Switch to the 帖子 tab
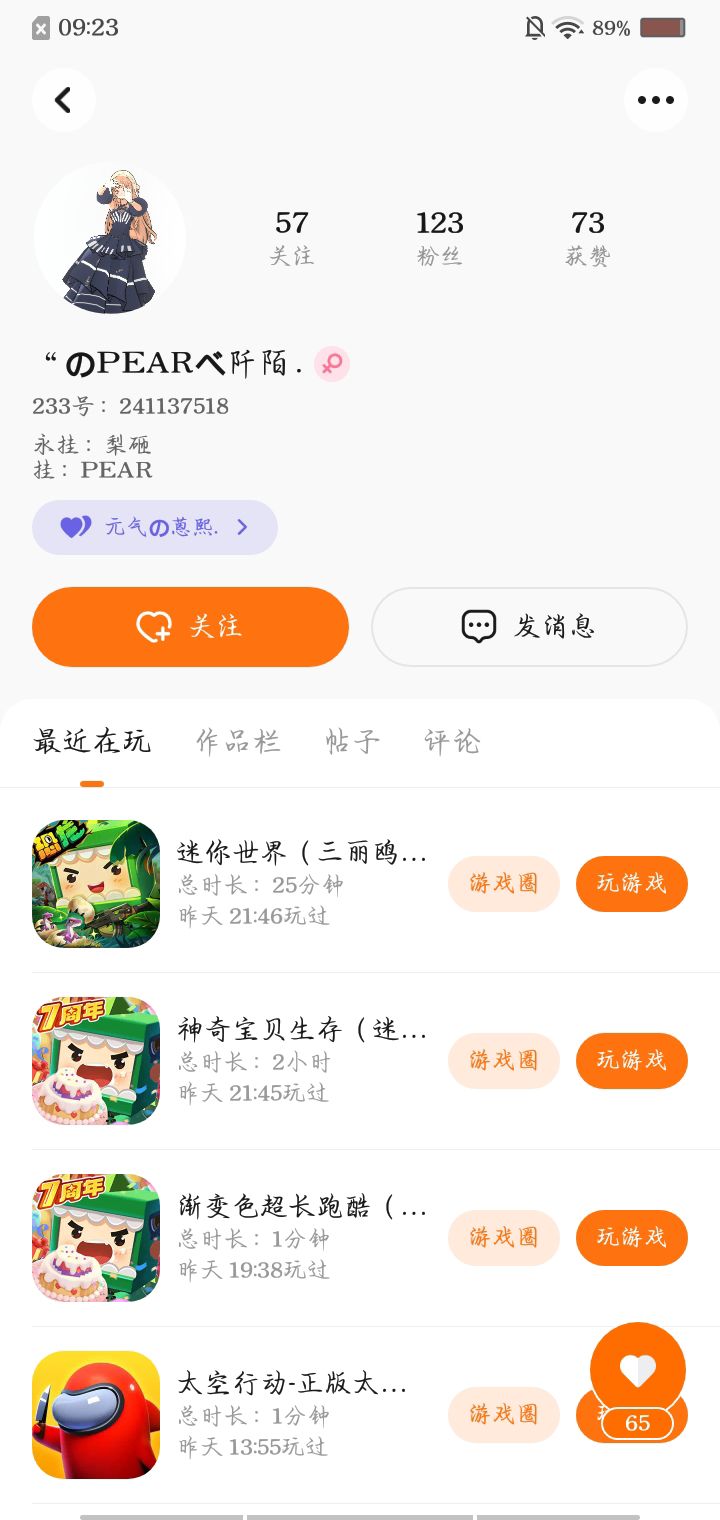 pos(352,741)
